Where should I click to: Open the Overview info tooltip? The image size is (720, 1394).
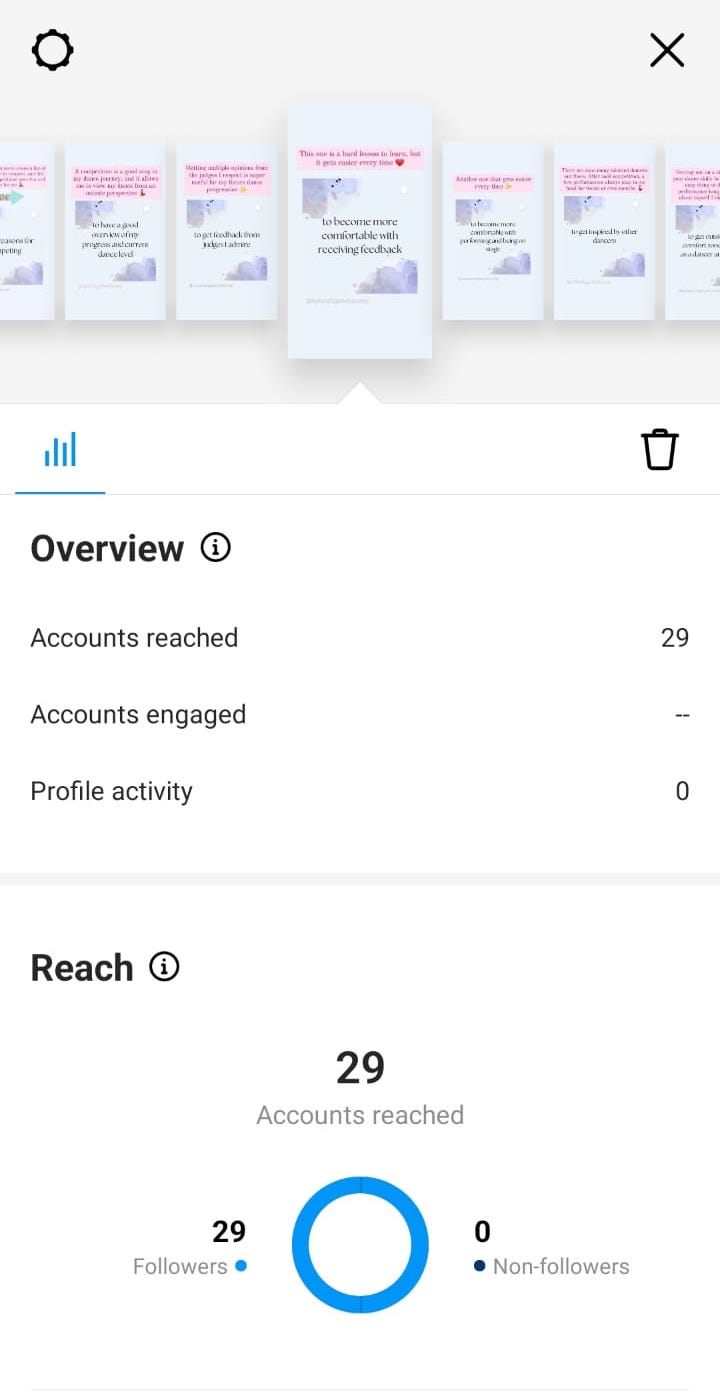point(214,547)
